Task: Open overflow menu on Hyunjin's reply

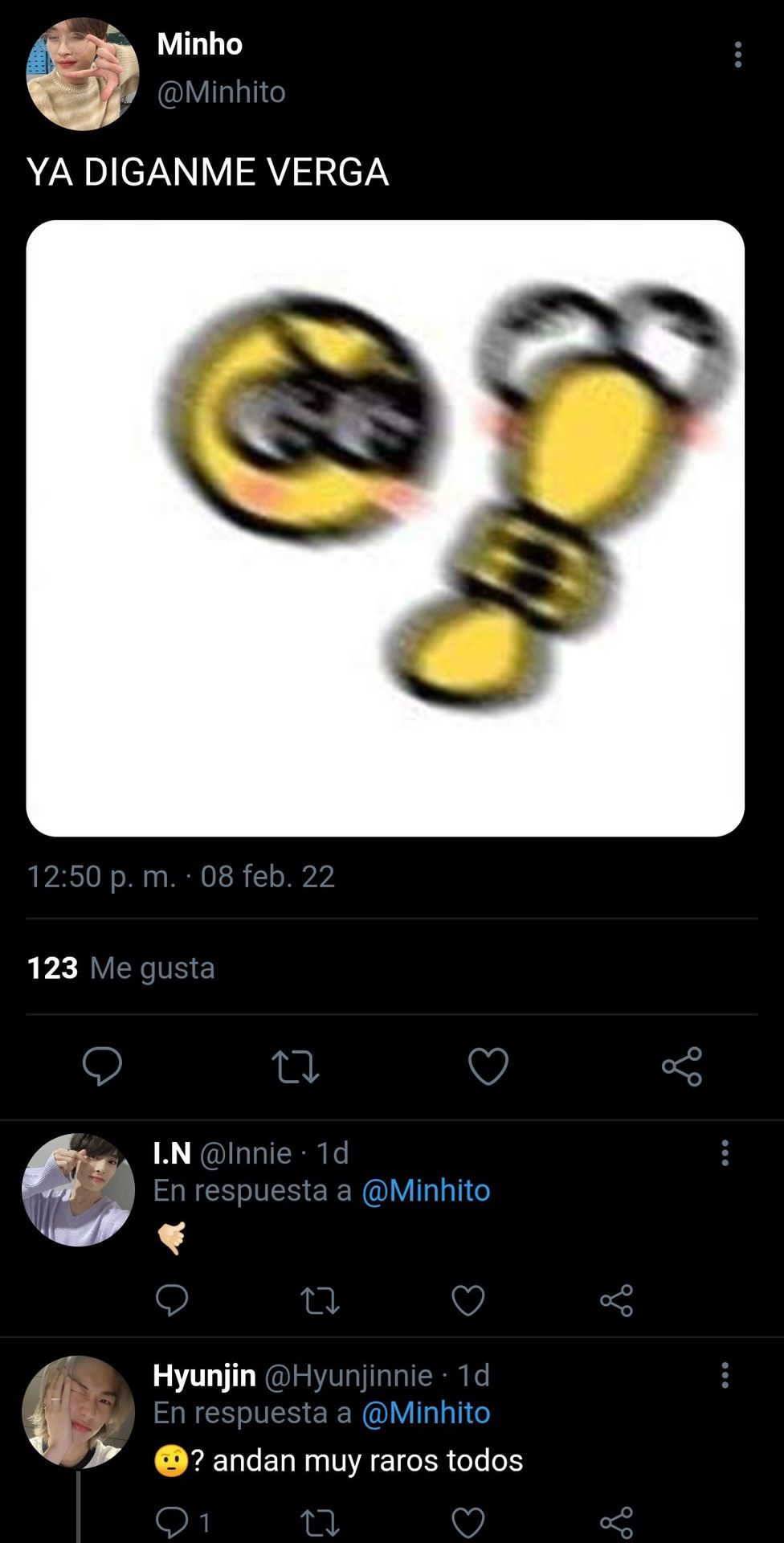Action: 725,1375
